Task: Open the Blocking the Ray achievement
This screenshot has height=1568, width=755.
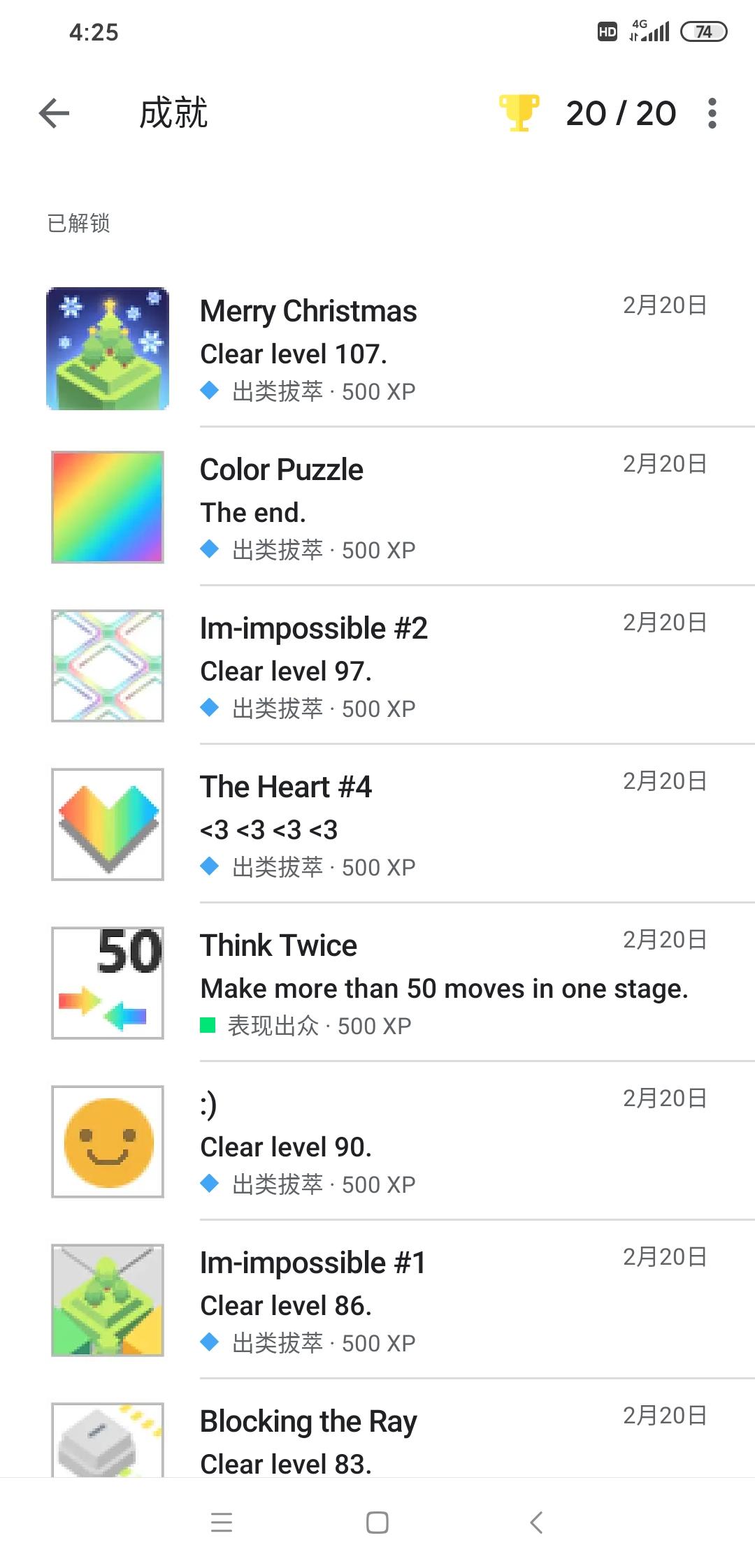Action: tap(377, 1428)
